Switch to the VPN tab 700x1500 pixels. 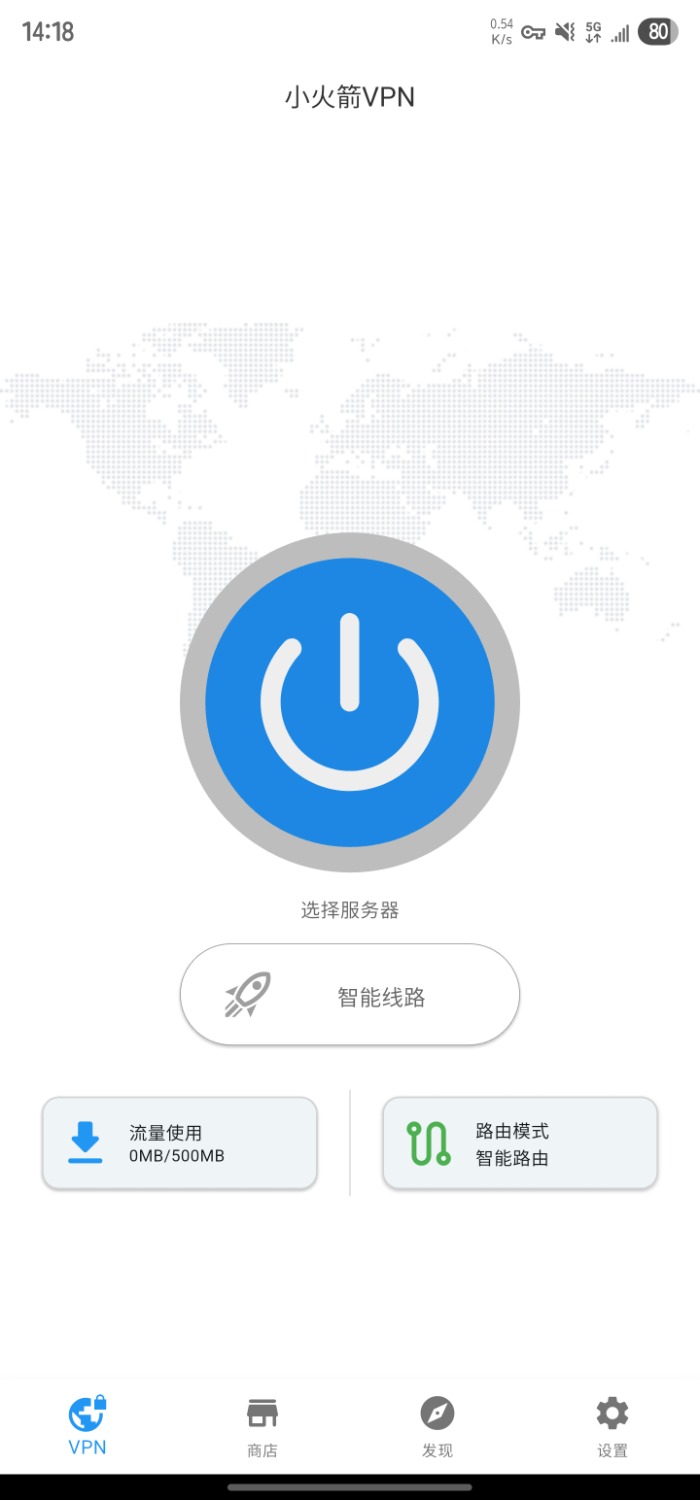(x=87, y=1426)
